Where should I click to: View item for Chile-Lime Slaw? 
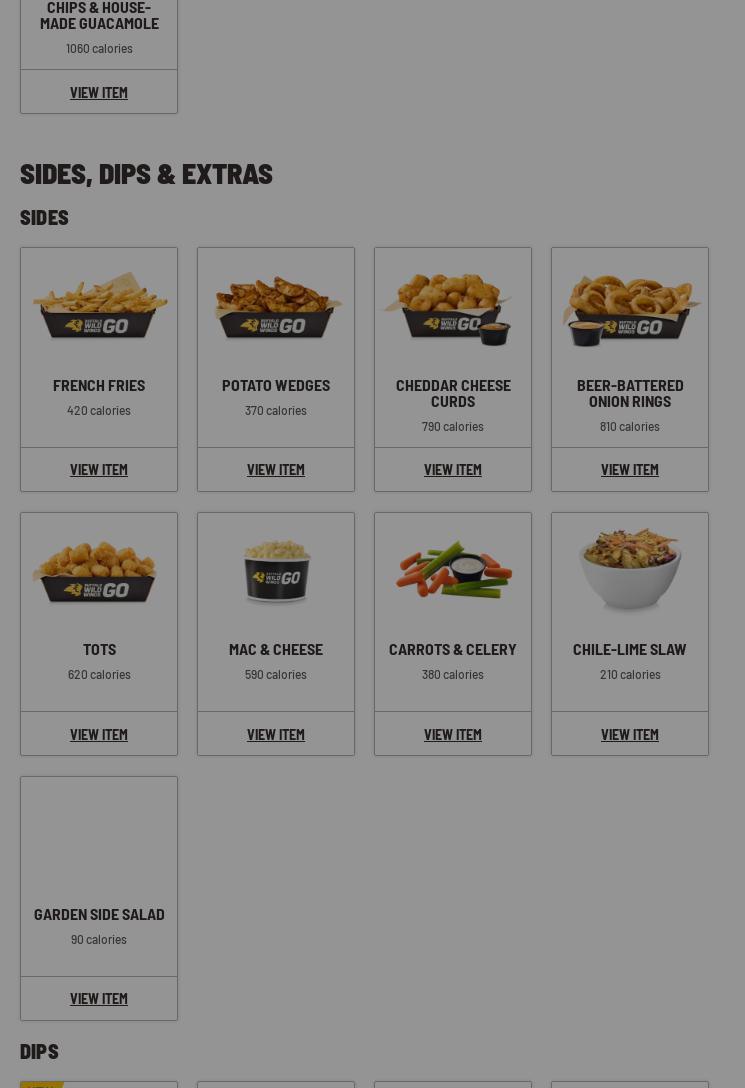tap(630, 734)
